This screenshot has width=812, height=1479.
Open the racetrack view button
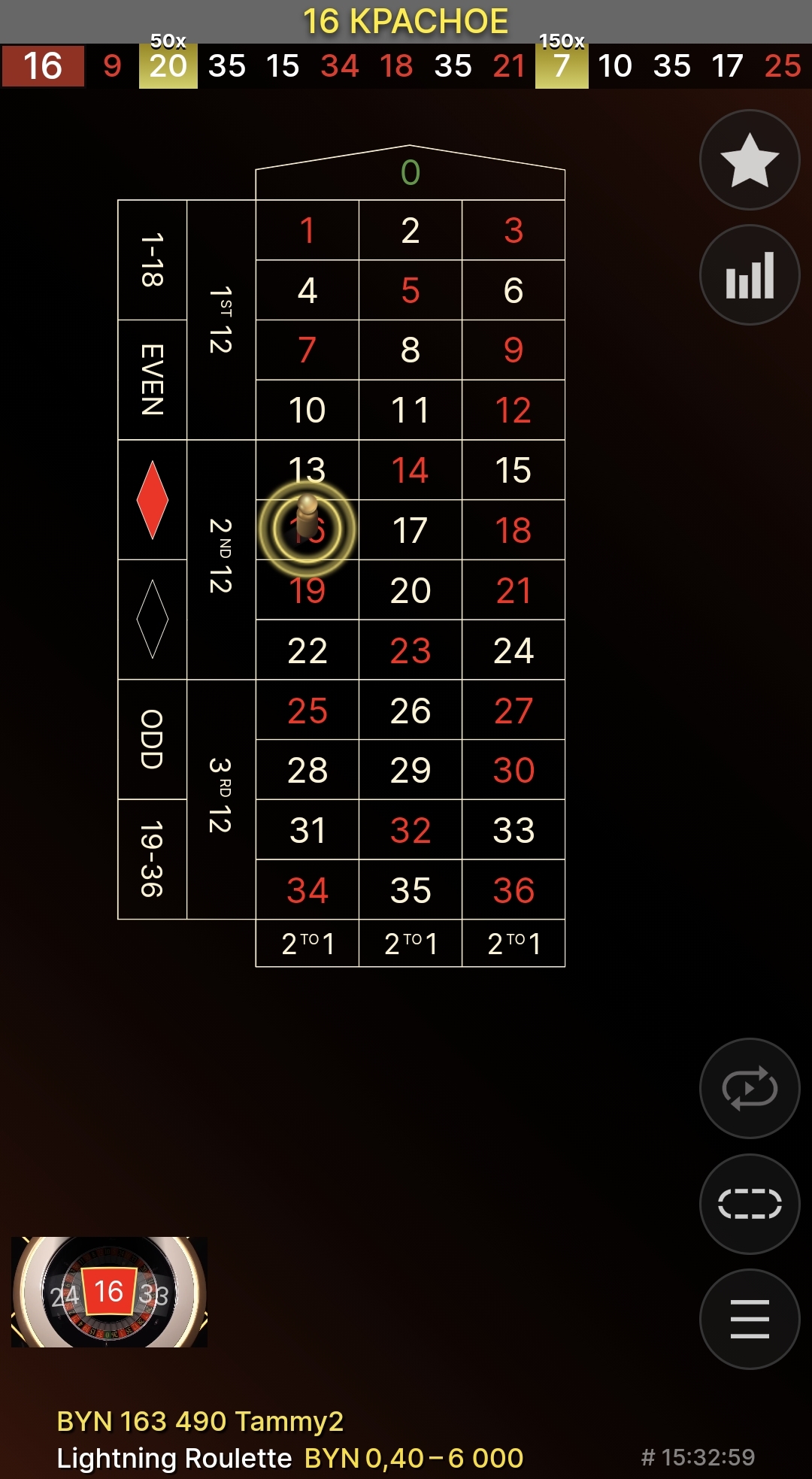coord(750,1204)
